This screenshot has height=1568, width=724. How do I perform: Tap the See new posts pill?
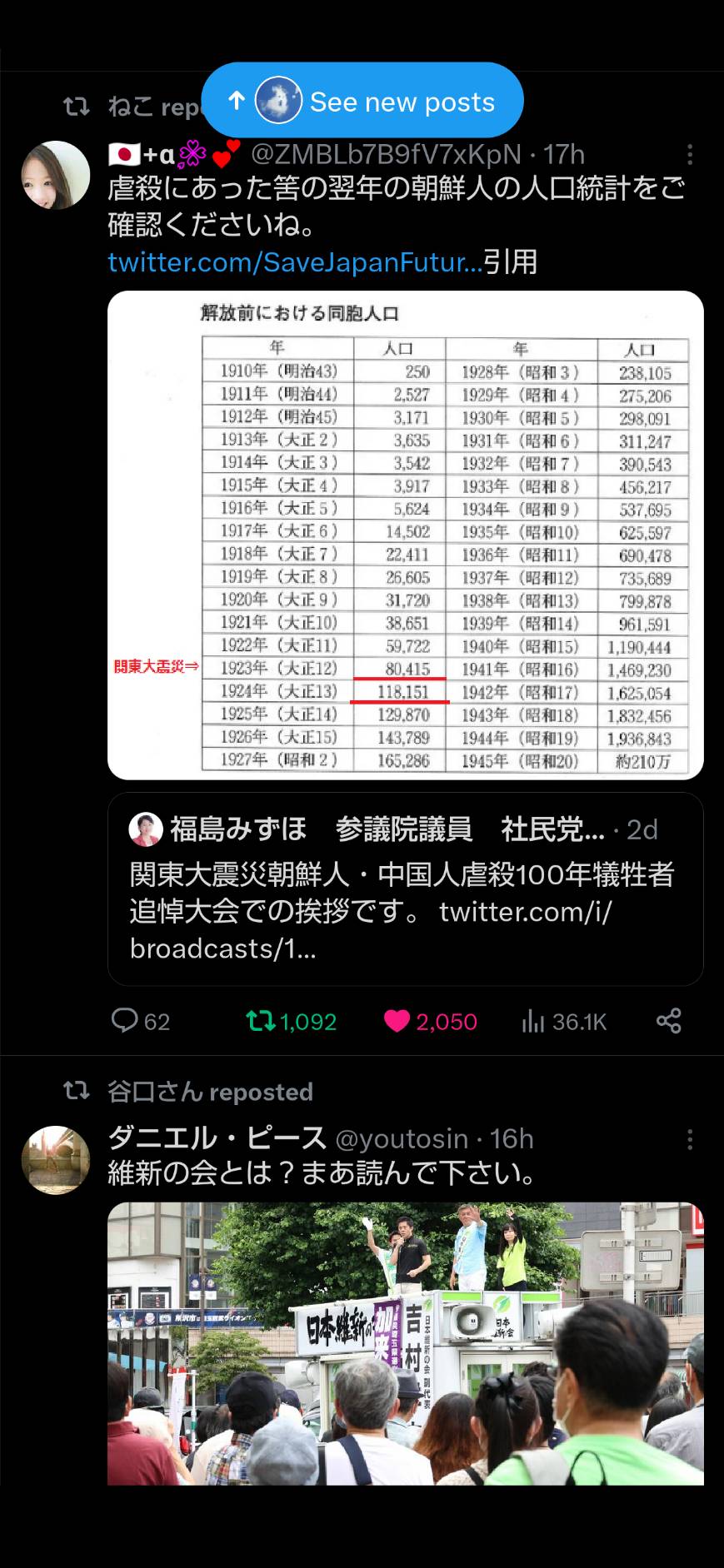coord(362,101)
